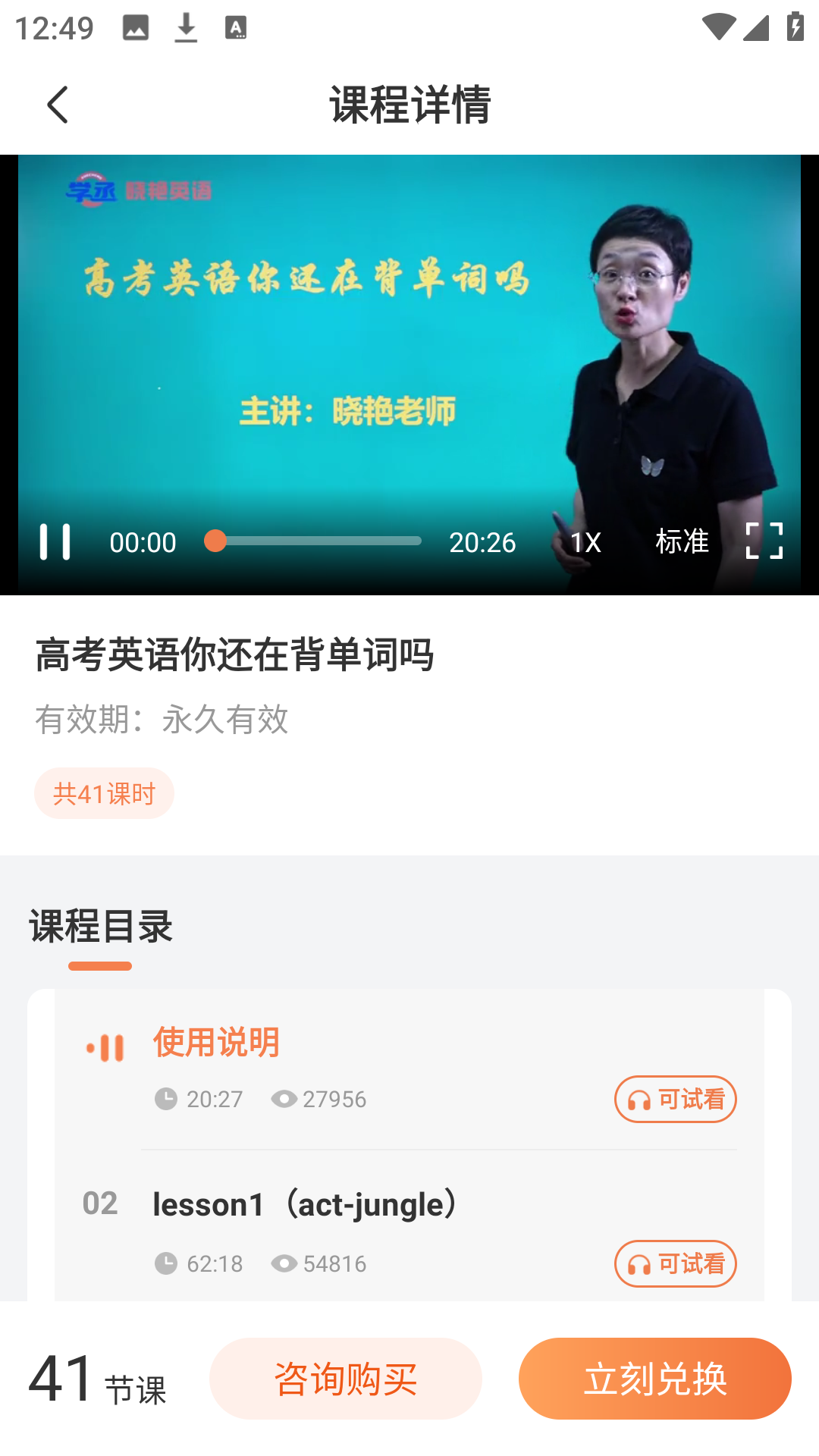Image resolution: width=819 pixels, height=1456 pixels.
Task: Enter fullscreen video mode
Action: point(766,541)
